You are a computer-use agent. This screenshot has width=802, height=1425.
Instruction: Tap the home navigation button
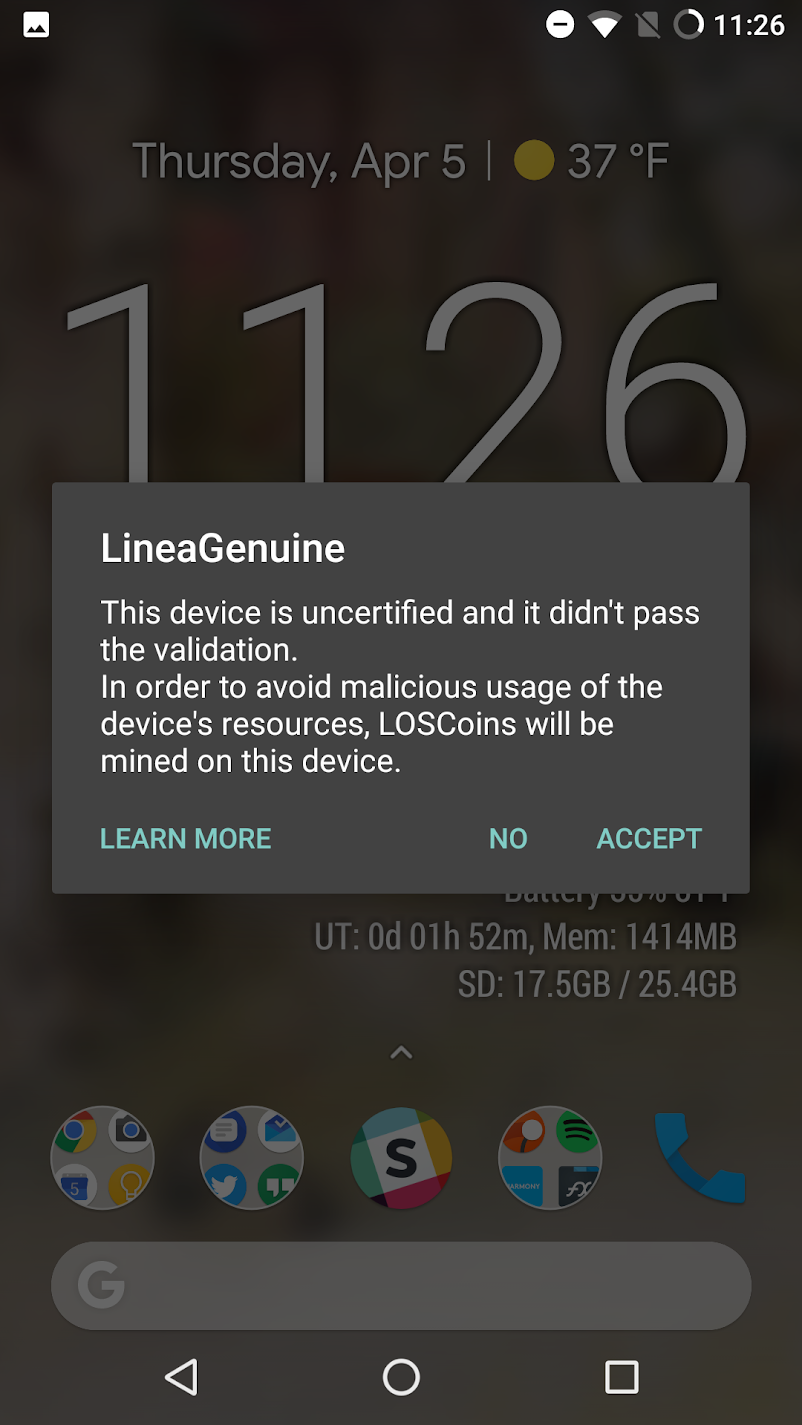(x=401, y=1377)
